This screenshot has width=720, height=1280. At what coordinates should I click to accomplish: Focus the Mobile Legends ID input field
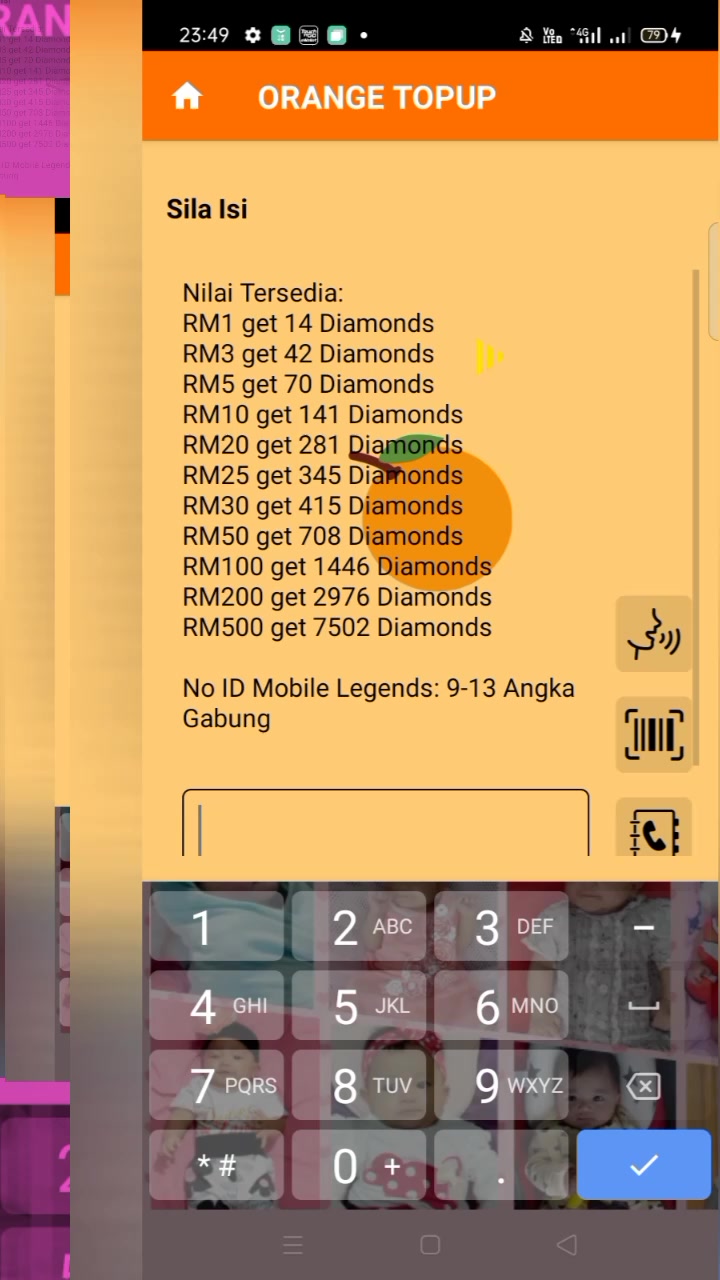(385, 824)
